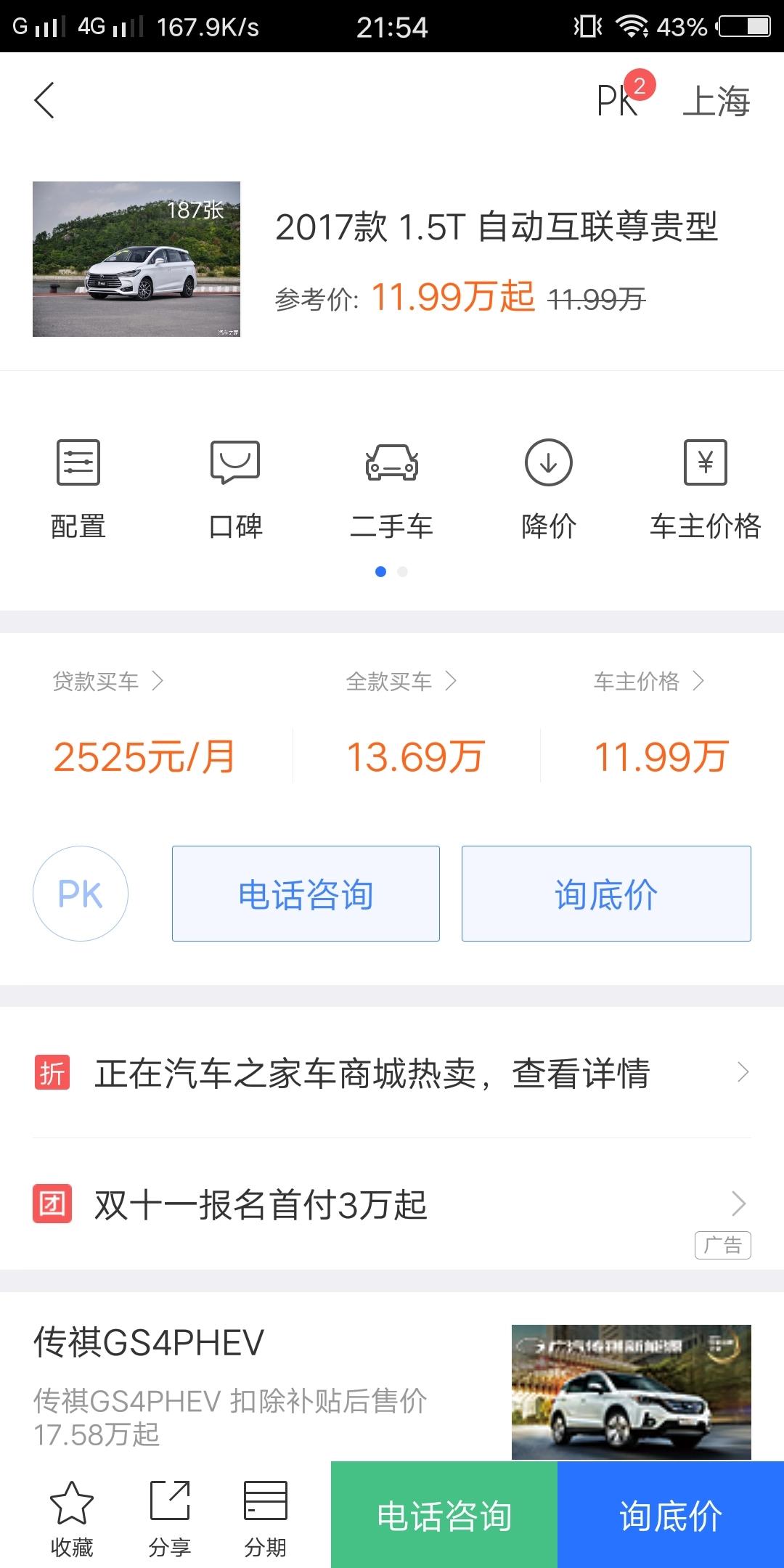
Task: Open 正在汽车之家车商城热卖 details row
Action: 392,1073
